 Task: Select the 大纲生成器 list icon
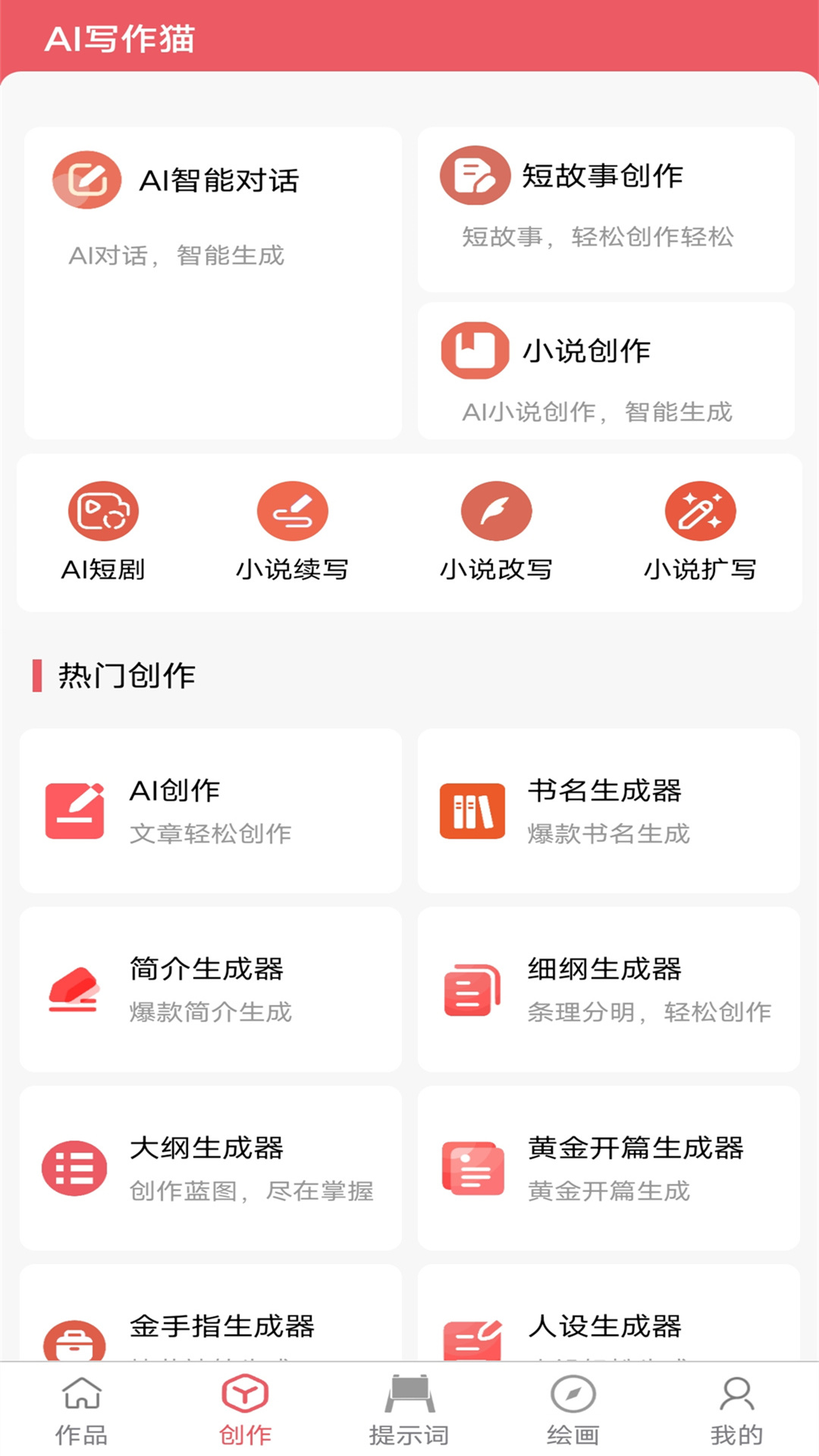pos(74,1168)
